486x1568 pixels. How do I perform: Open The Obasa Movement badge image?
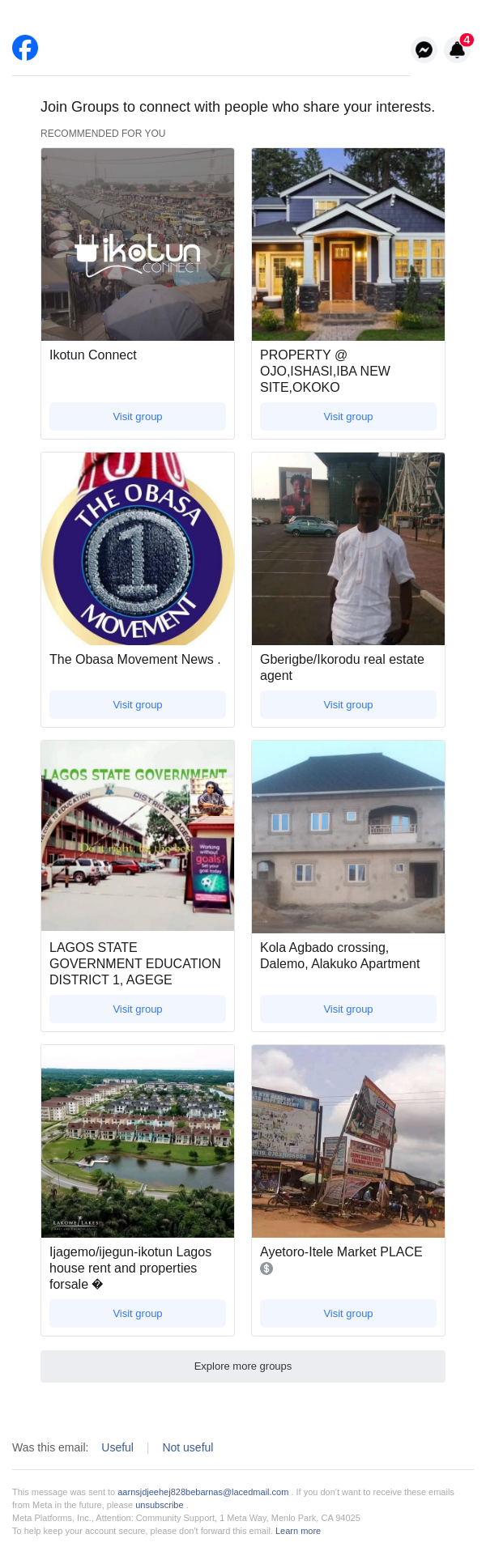pyautogui.click(x=138, y=548)
